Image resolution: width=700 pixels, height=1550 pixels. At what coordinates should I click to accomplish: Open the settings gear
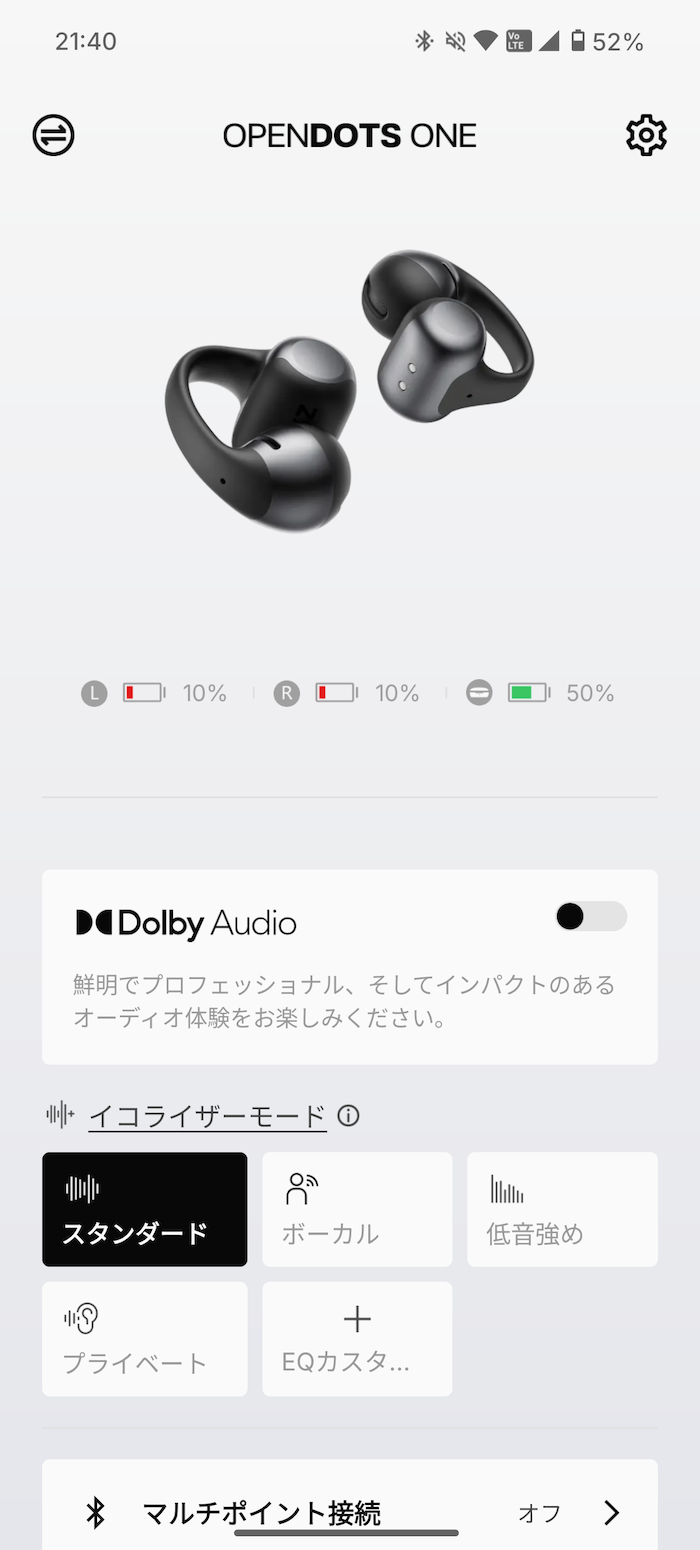(646, 135)
